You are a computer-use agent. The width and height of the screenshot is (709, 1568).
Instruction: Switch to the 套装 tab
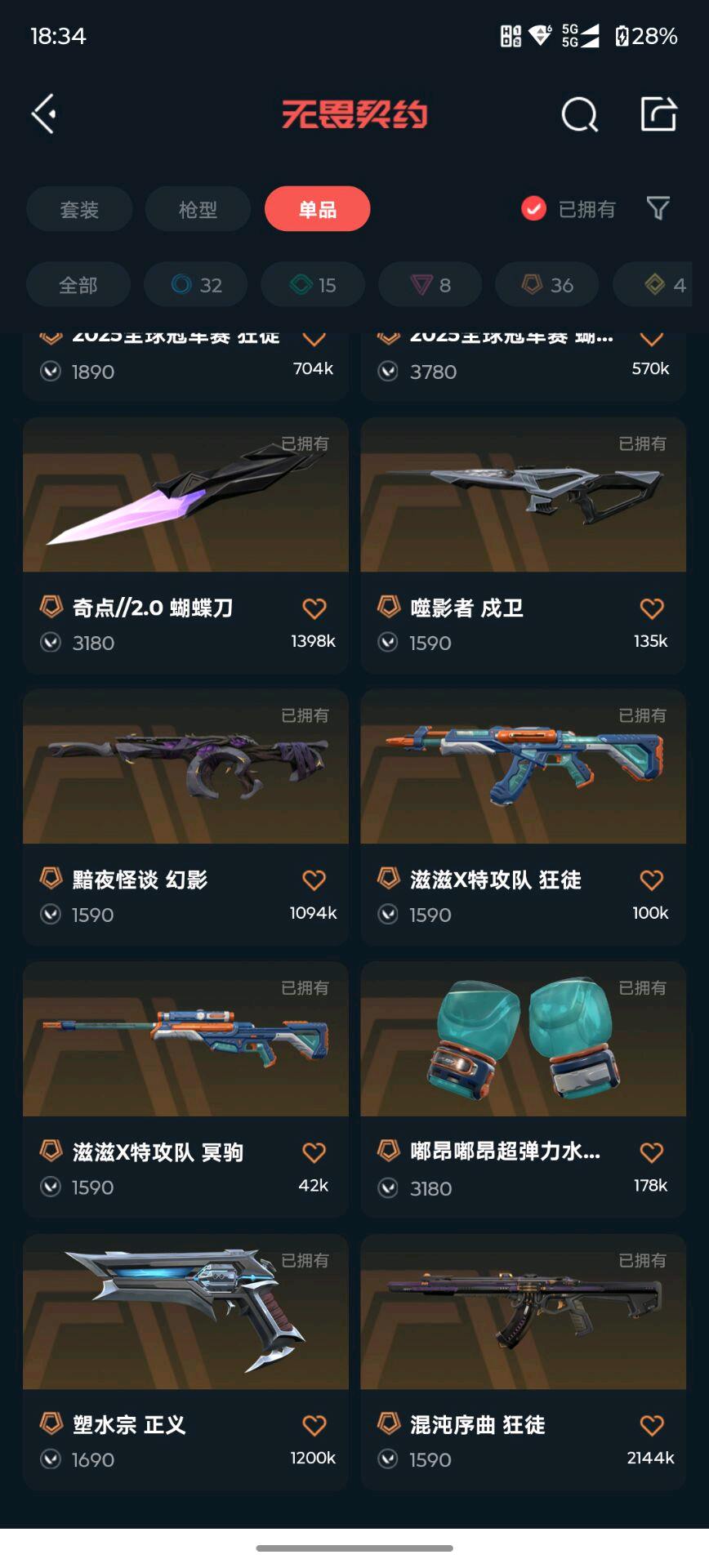coord(79,209)
